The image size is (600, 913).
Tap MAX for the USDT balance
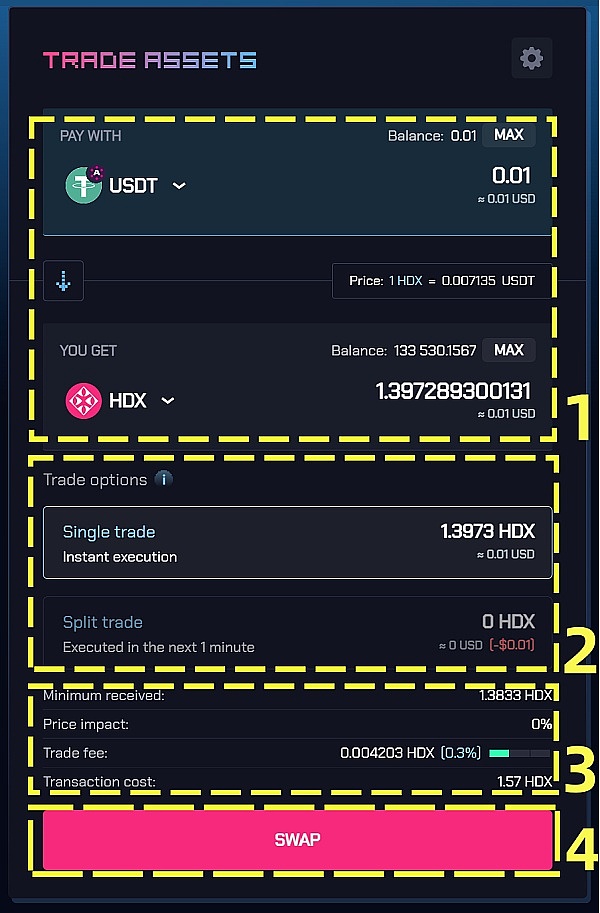click(x=508, y=135)
